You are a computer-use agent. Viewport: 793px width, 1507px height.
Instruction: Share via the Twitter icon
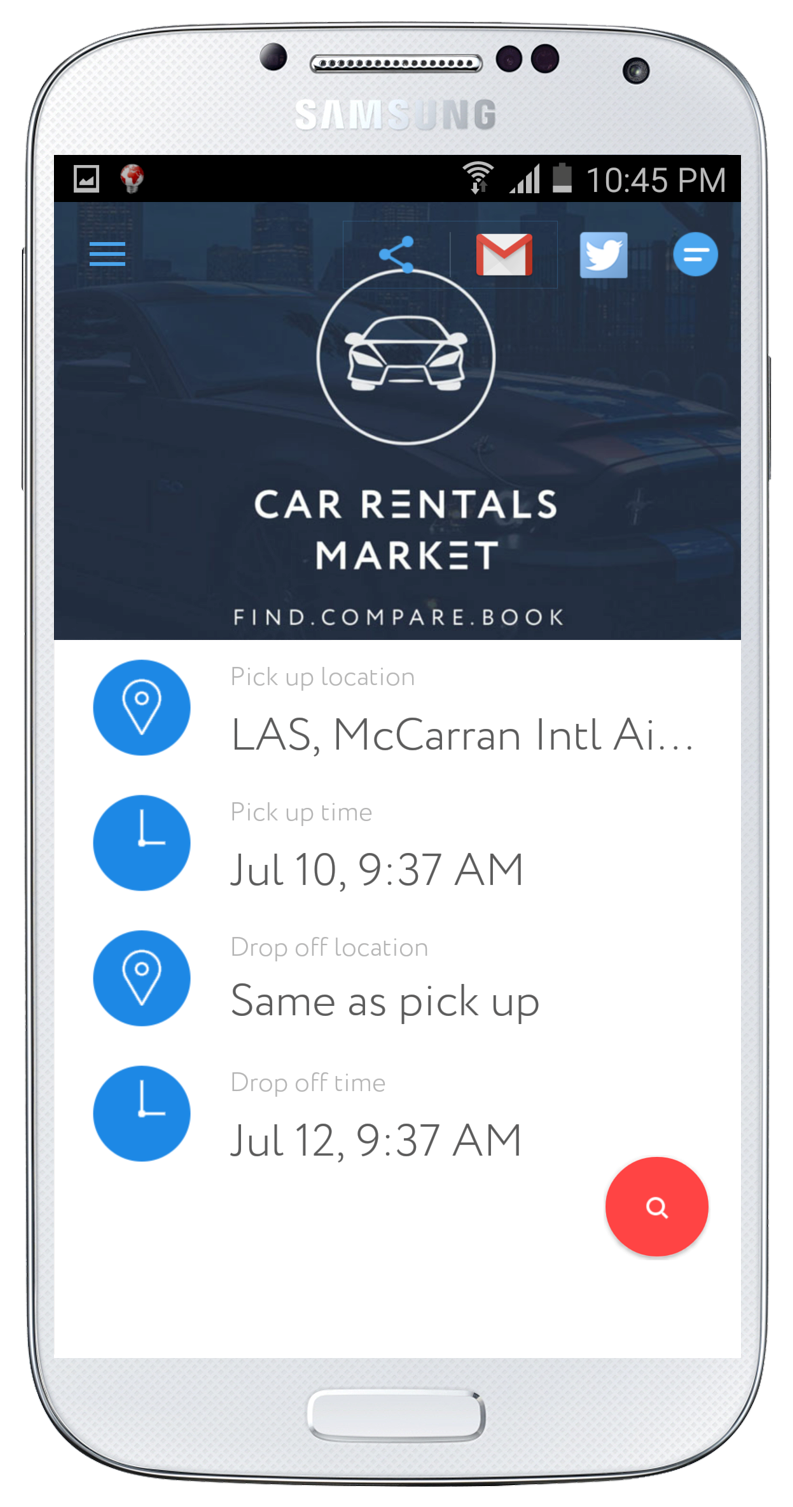pyautogui.click(x=604, y=255)
